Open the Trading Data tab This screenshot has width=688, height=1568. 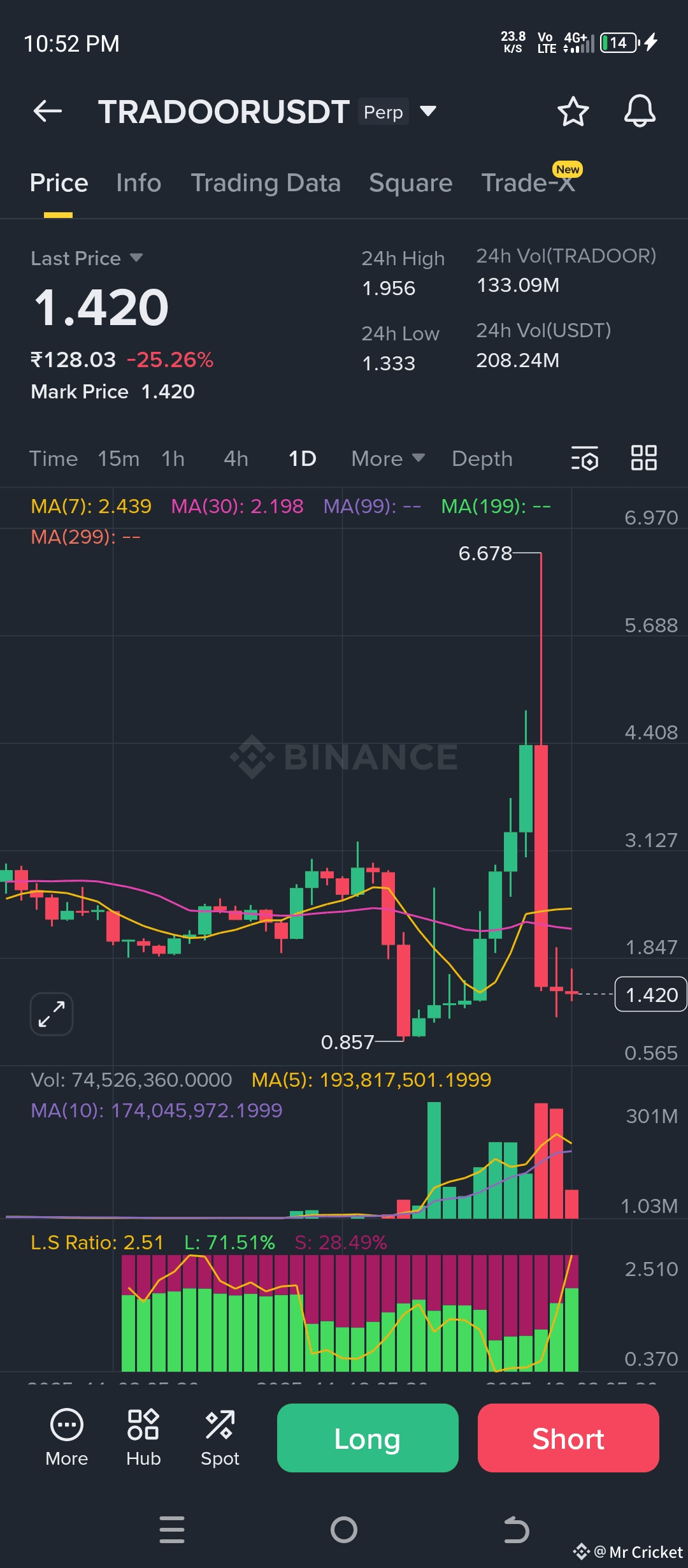[x=266, y=183]
